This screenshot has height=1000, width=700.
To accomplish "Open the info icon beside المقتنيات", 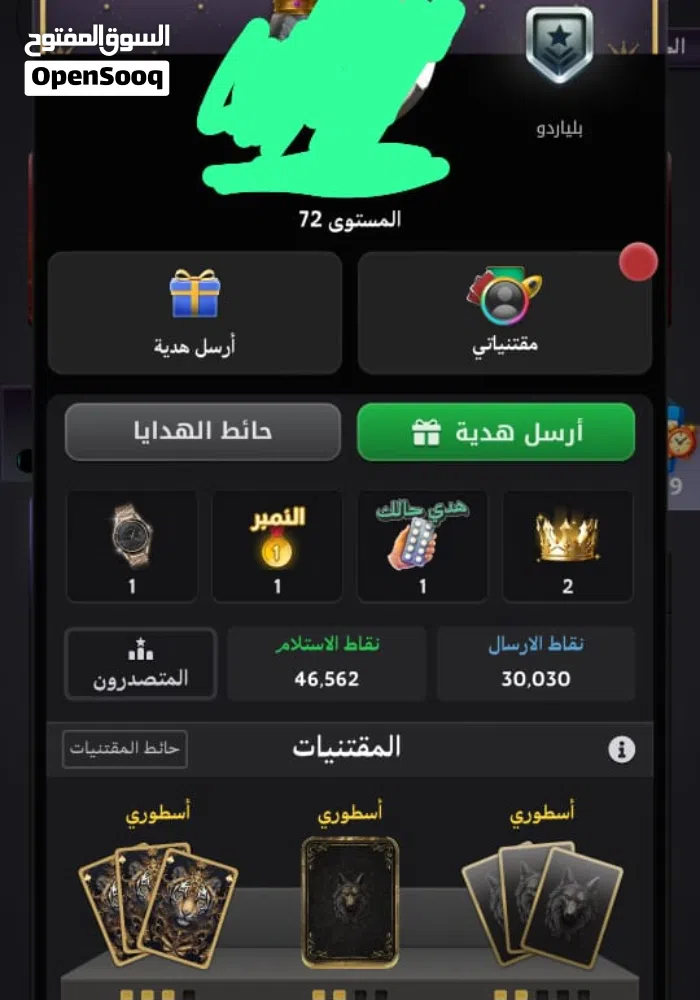I will tap(621, 749).
